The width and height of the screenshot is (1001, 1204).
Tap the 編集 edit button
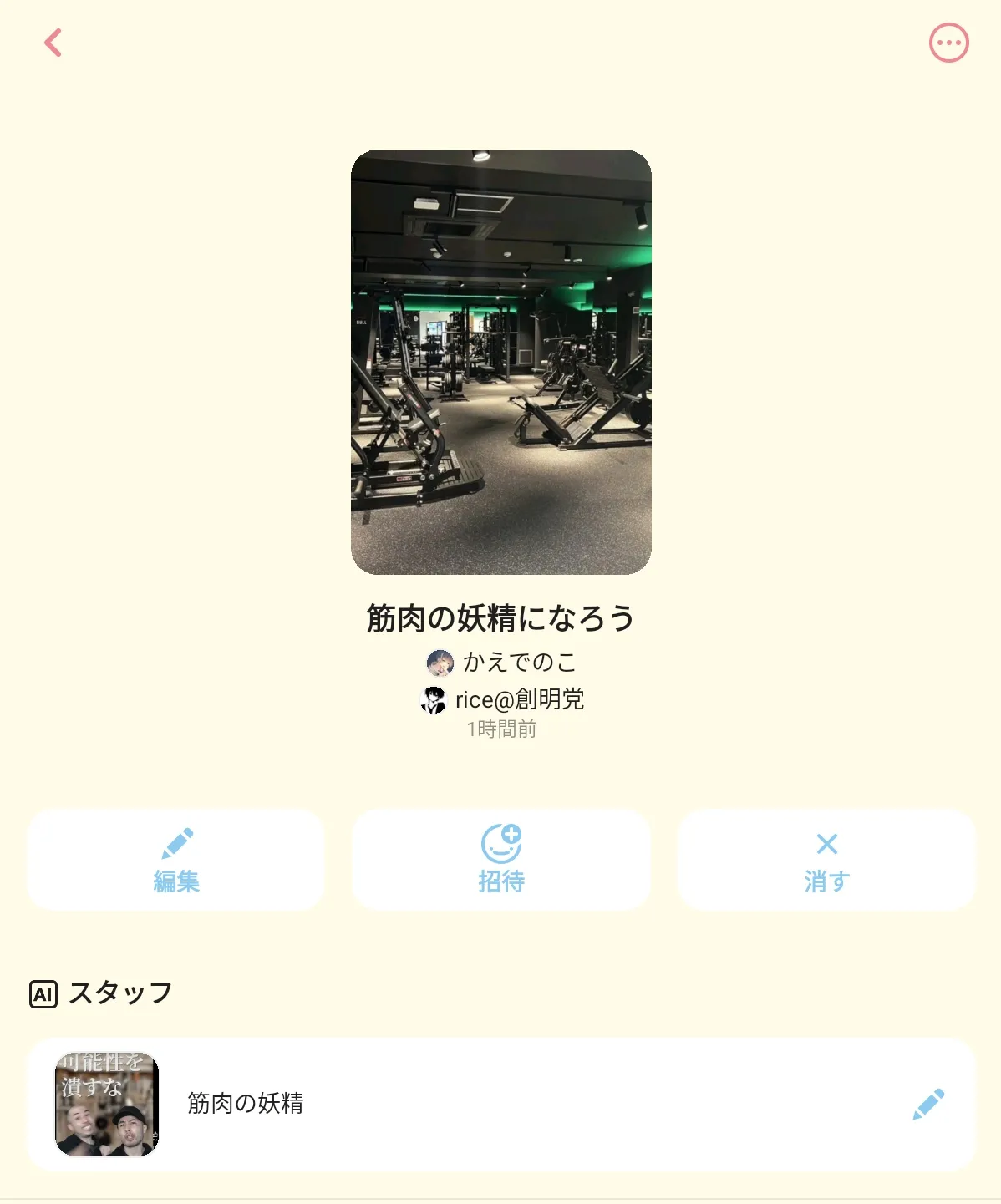pyautogui.click(x=175, y=860)
